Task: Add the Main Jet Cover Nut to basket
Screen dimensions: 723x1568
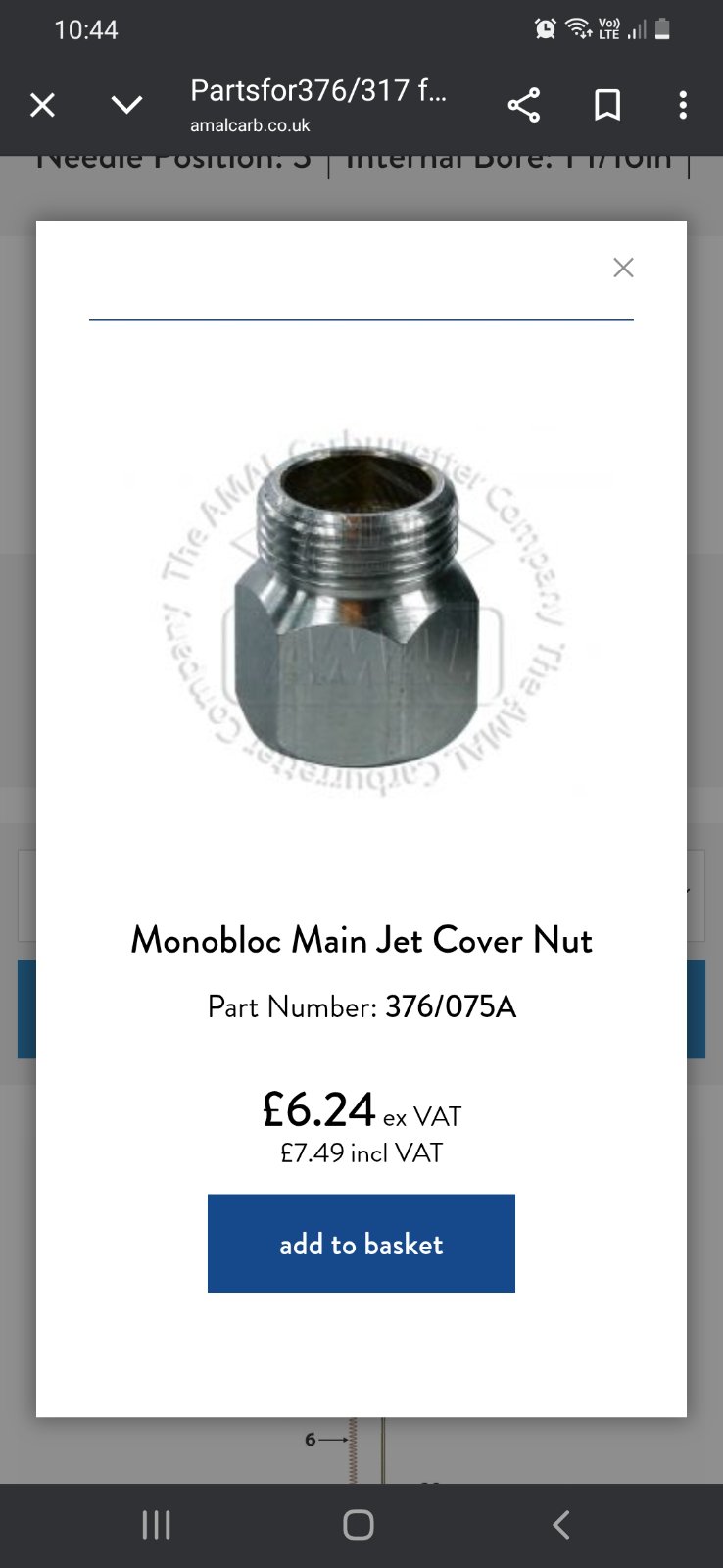Action: point(361,1243)
